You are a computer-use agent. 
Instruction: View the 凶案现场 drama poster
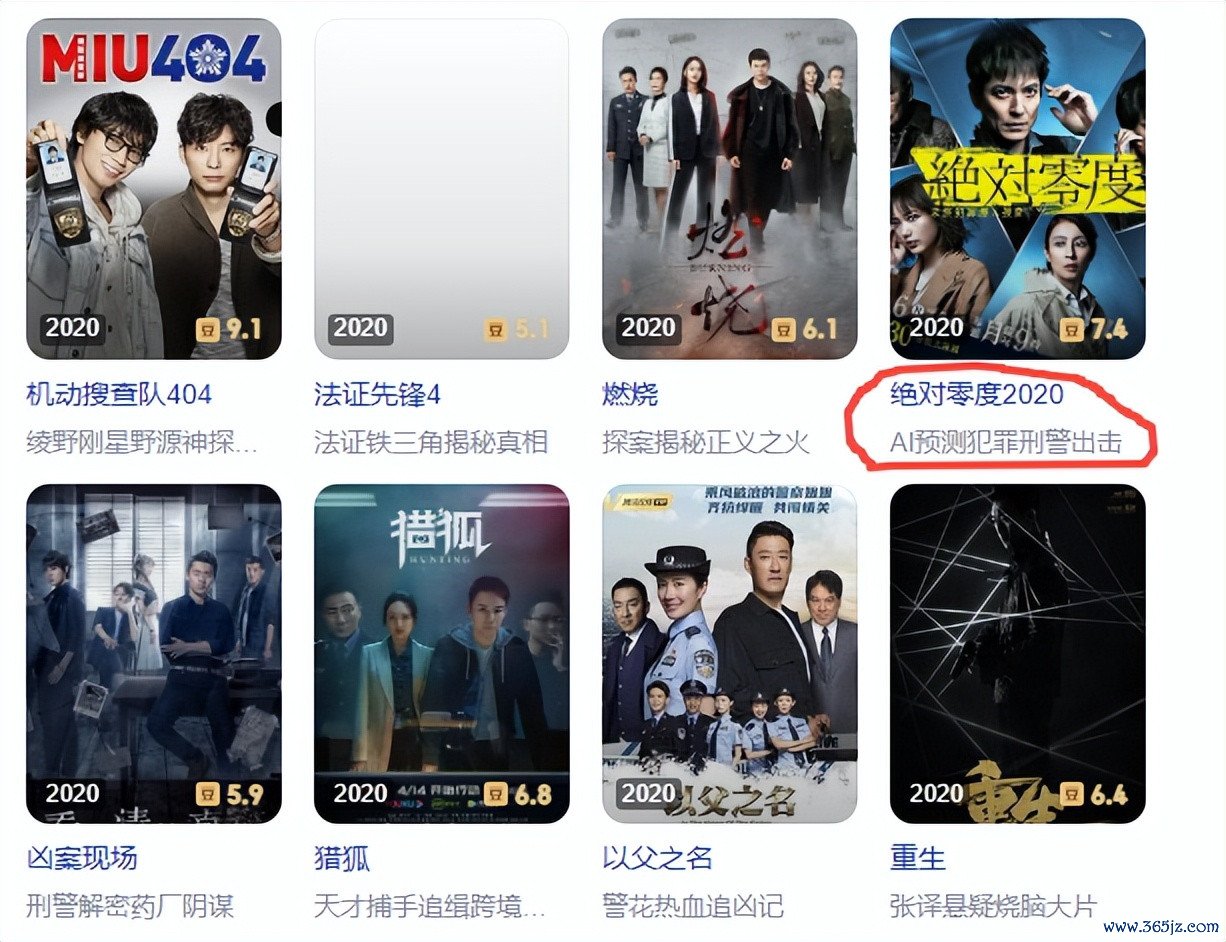click(x=153, y=653)
